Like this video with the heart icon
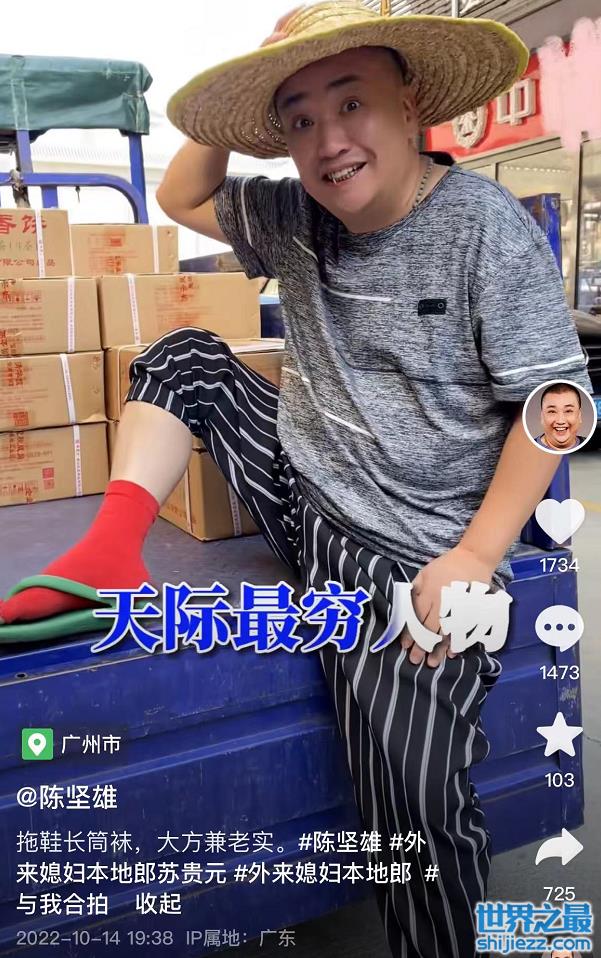This screenshot has height=958, width=601. [559, 521]
